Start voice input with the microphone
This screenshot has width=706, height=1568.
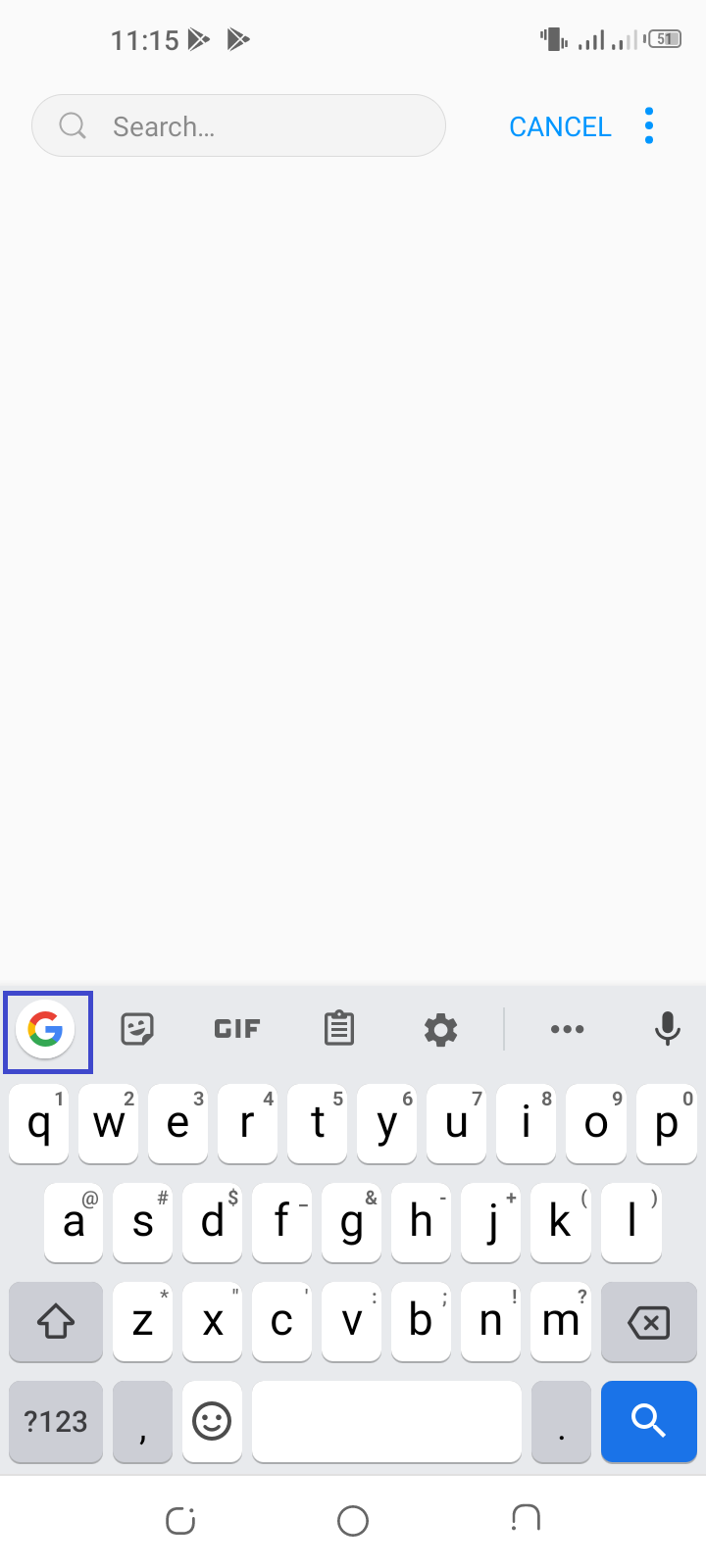coord(668,1029)
